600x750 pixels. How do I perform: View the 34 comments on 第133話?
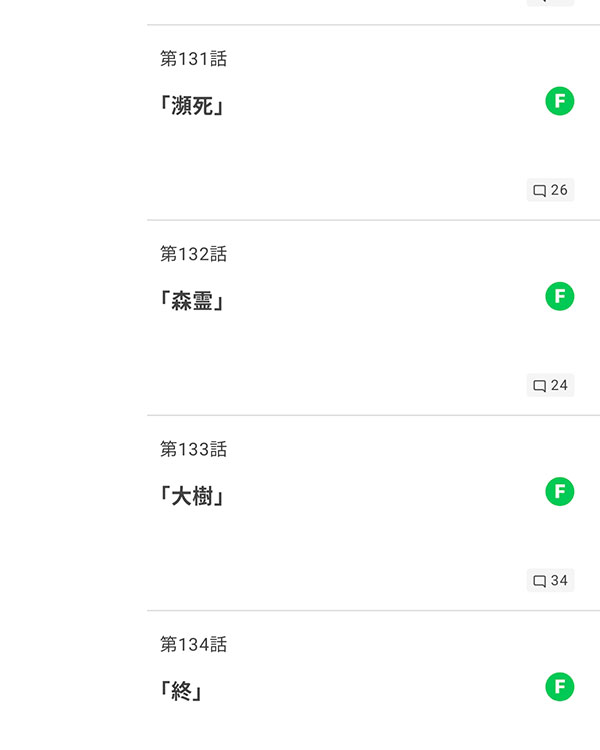[550, 580]
